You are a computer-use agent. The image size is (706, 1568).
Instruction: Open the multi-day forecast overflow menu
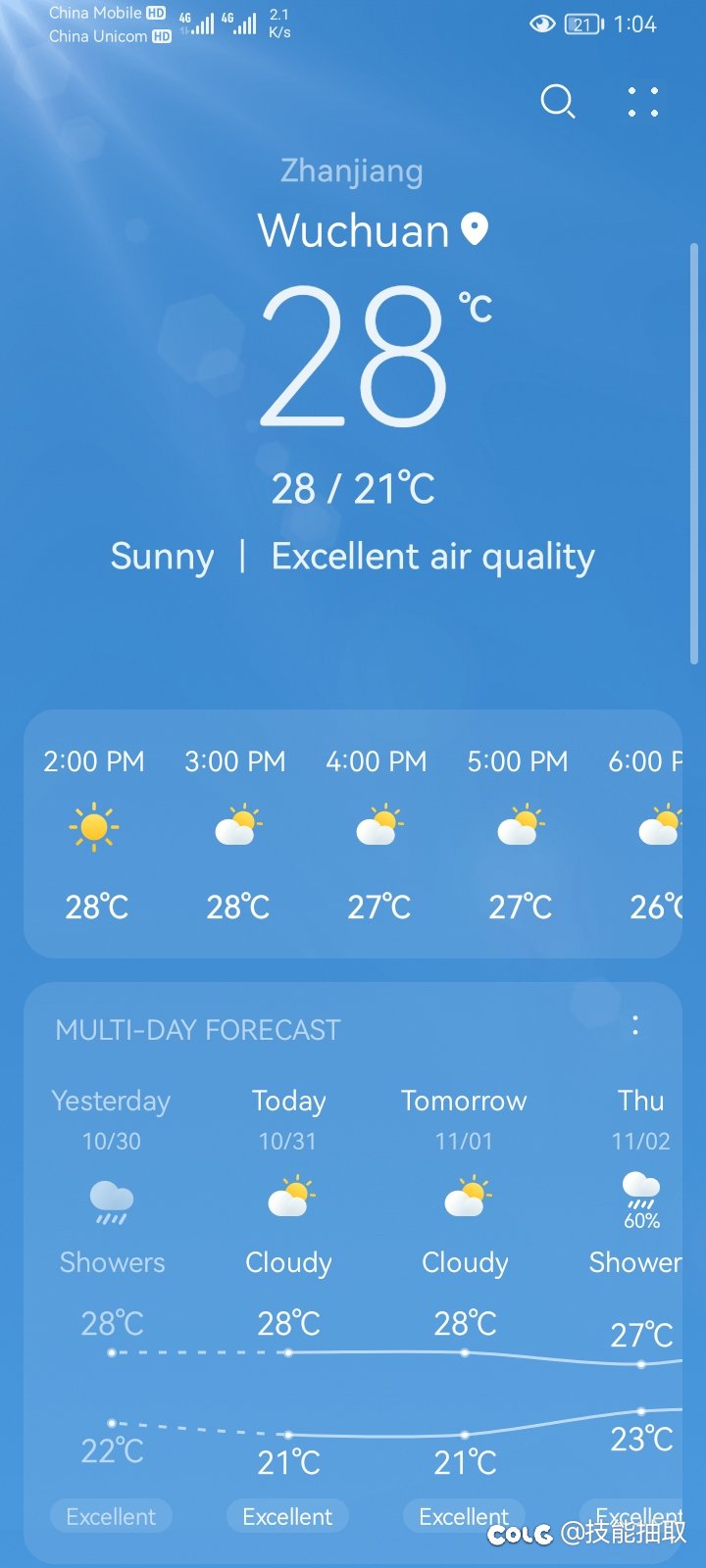pos(635,1026)
